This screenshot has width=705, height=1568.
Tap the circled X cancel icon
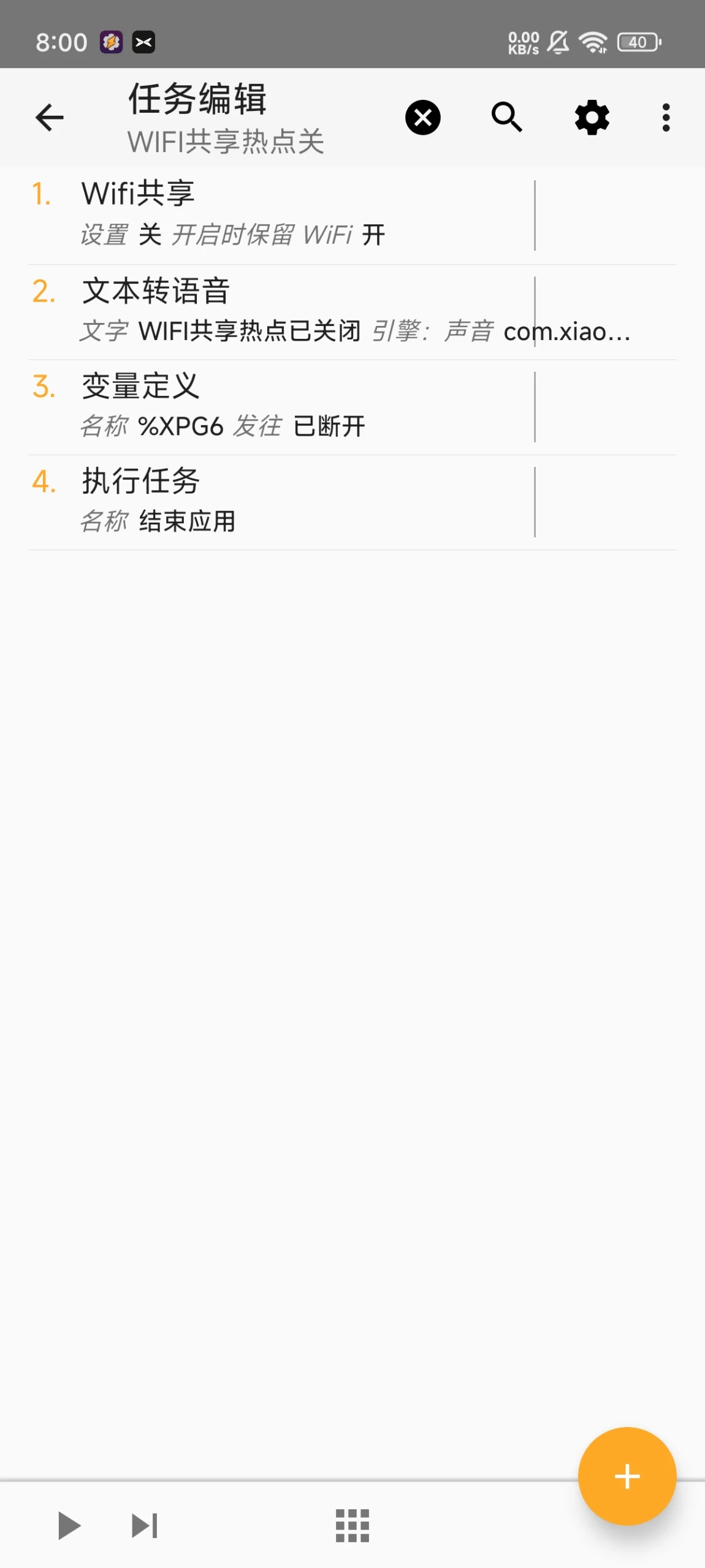point(422,118)
